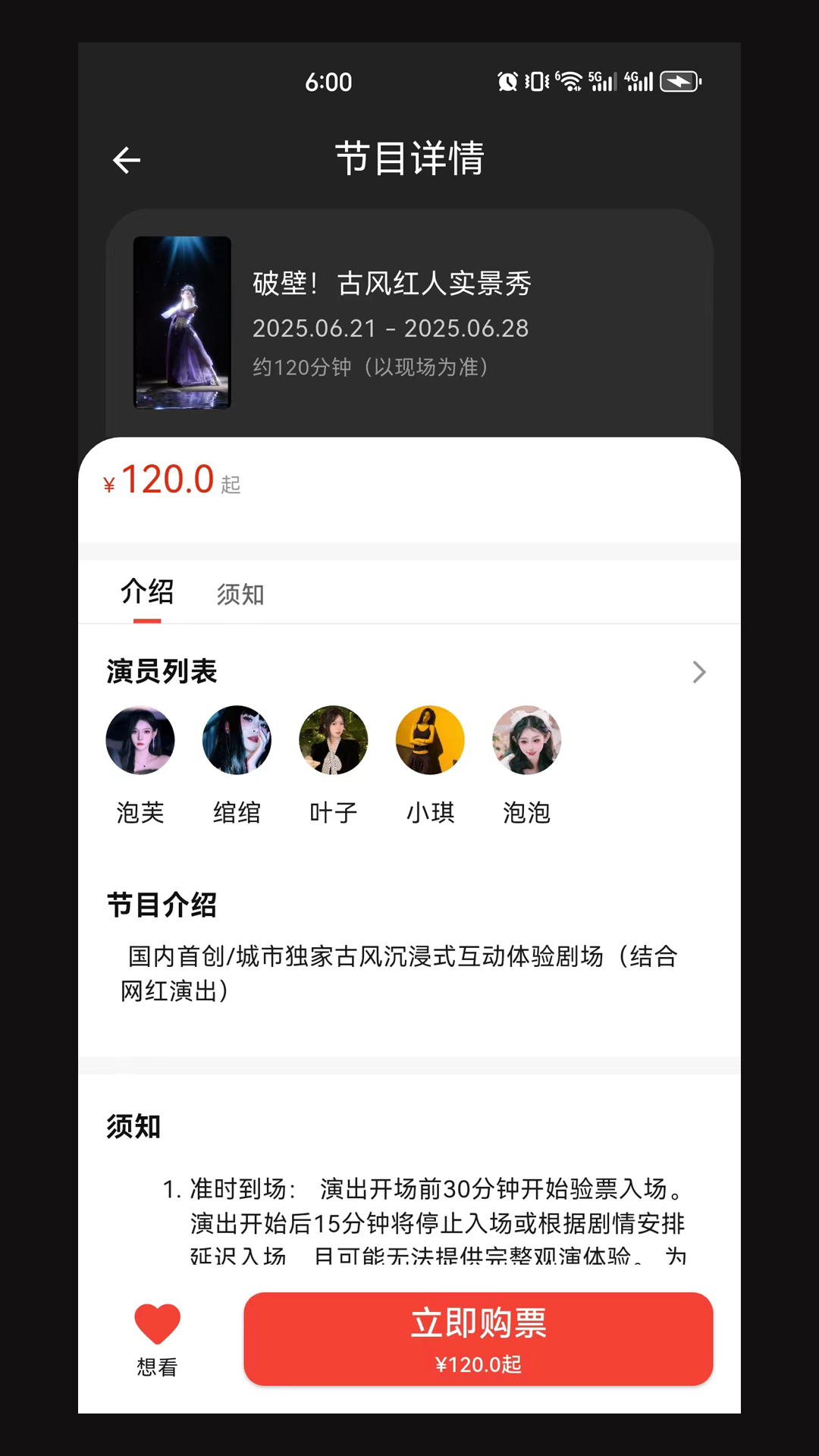The image size is (819, 1456).
Task: Open the 破壁！古风红人实景秀 poster
Action: point(182,322)
